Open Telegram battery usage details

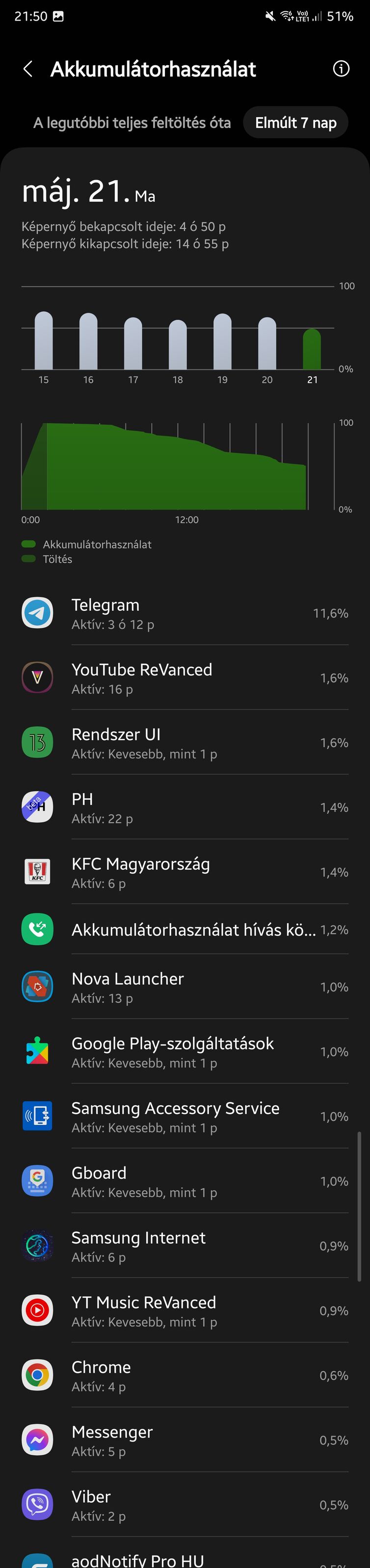coord(185,614)
